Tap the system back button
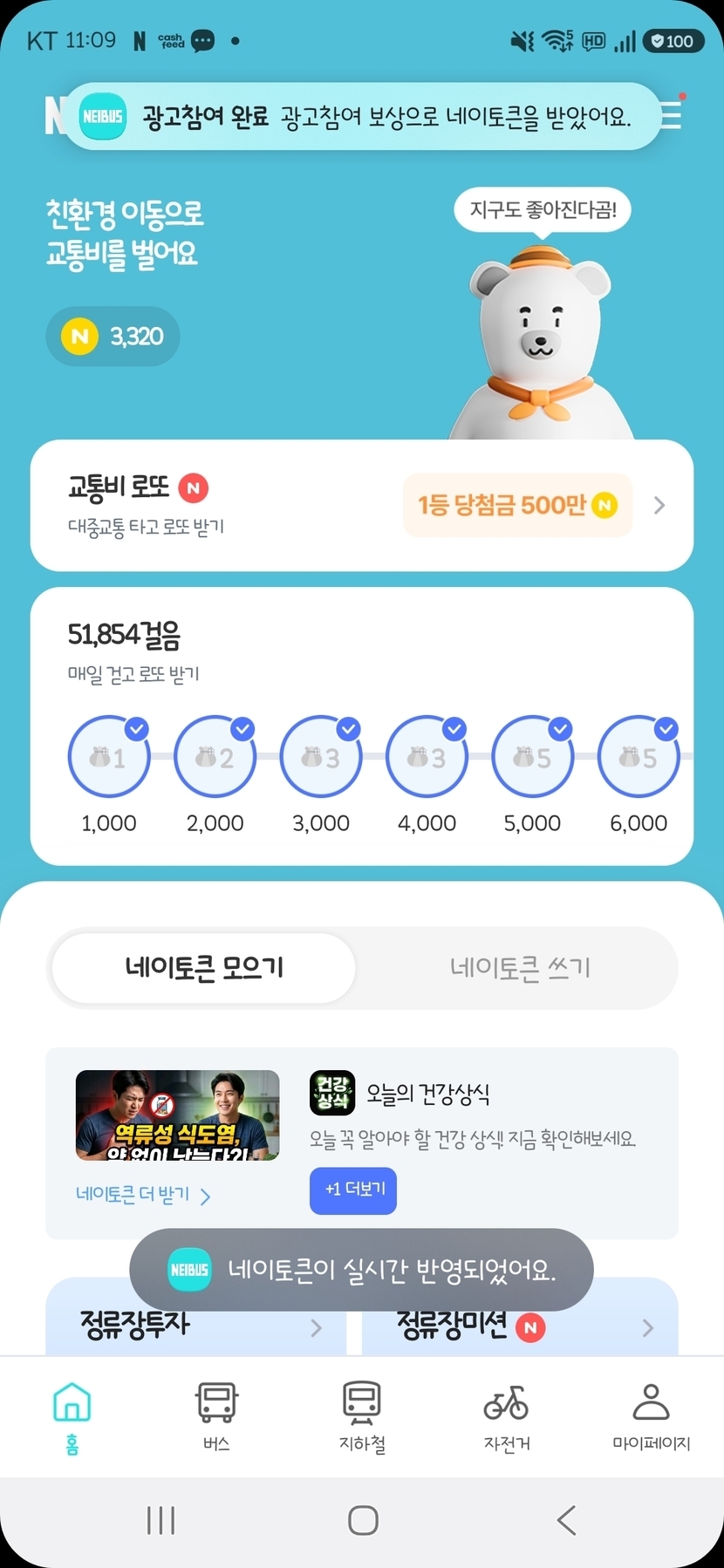 pyautogui.click(x=566, y=1520)
